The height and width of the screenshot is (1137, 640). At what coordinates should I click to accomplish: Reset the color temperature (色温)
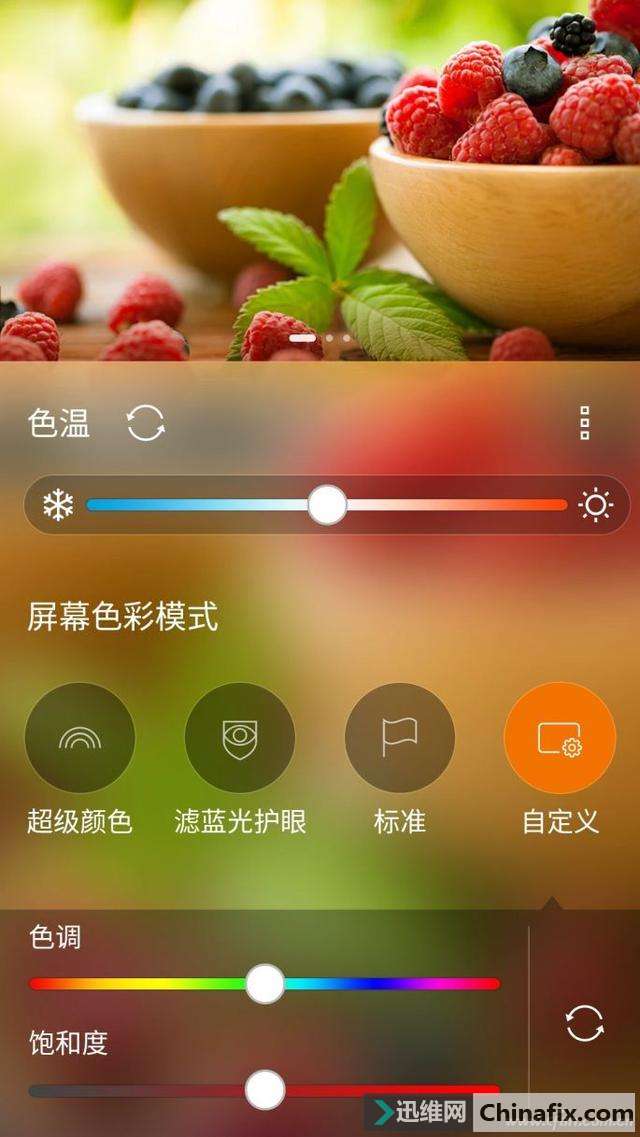[146, 424]
